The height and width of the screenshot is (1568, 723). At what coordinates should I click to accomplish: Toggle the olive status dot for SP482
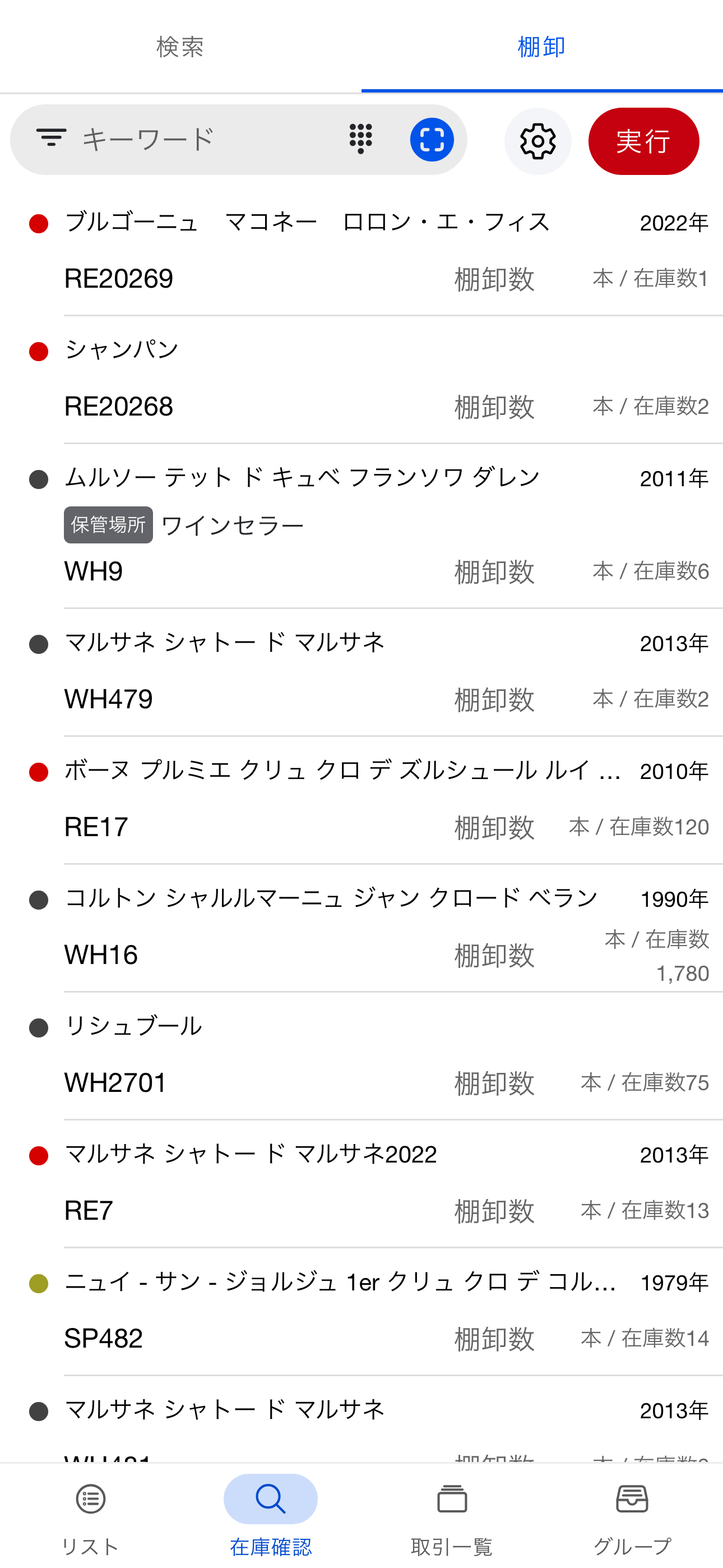(x=38, y=1284)
